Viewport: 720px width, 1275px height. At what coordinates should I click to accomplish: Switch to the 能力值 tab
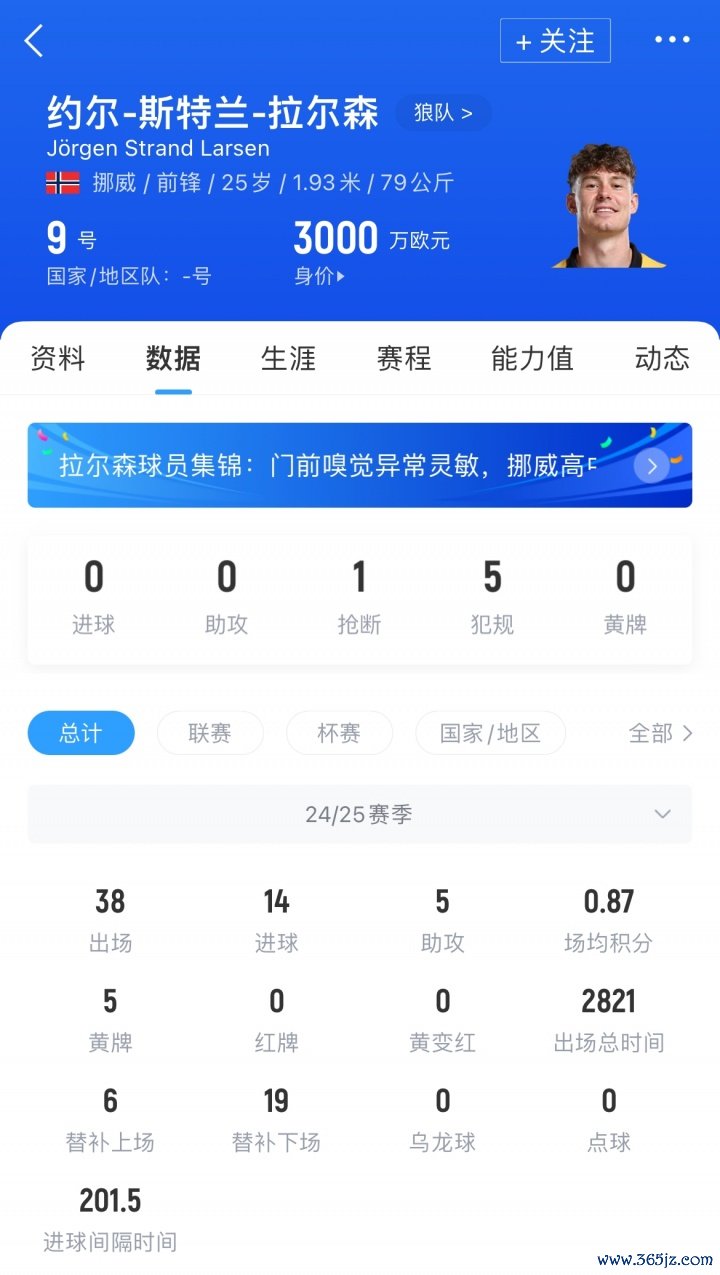[532, 358]
